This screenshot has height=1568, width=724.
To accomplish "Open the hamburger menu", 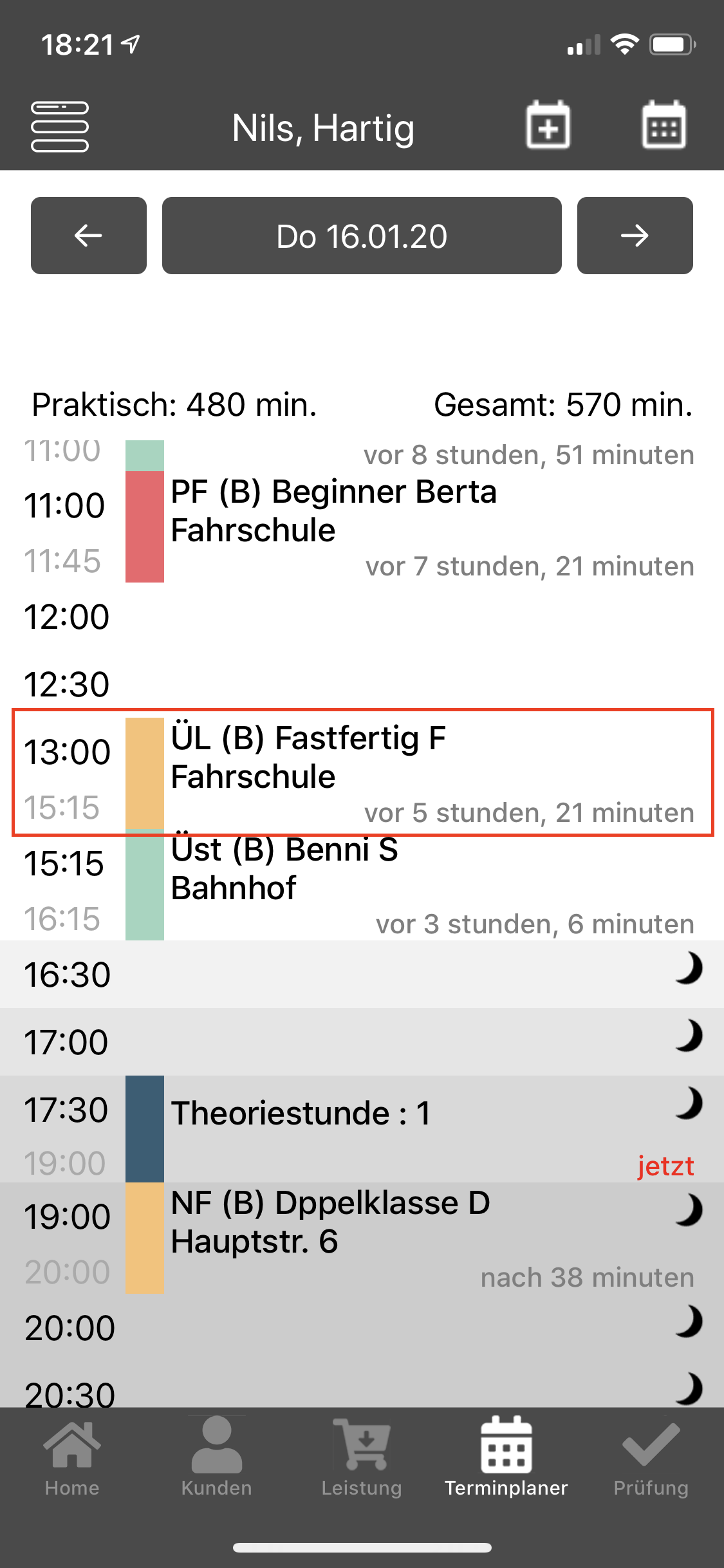I will [x=60, y=127].
